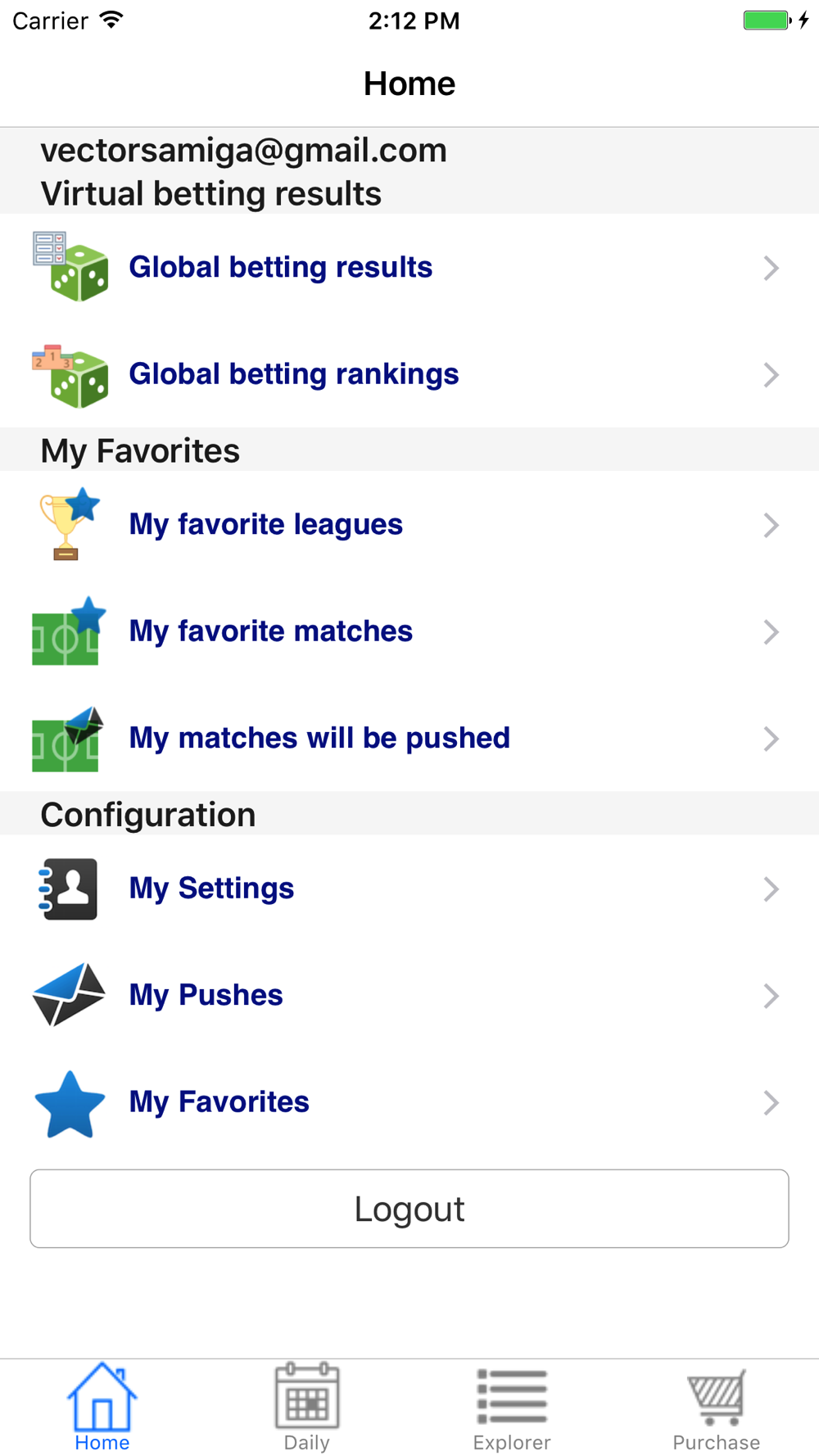Viewport: 819px width, 1456px height.
Task: Switch to the Daily tab
Action: [307, 1408]
